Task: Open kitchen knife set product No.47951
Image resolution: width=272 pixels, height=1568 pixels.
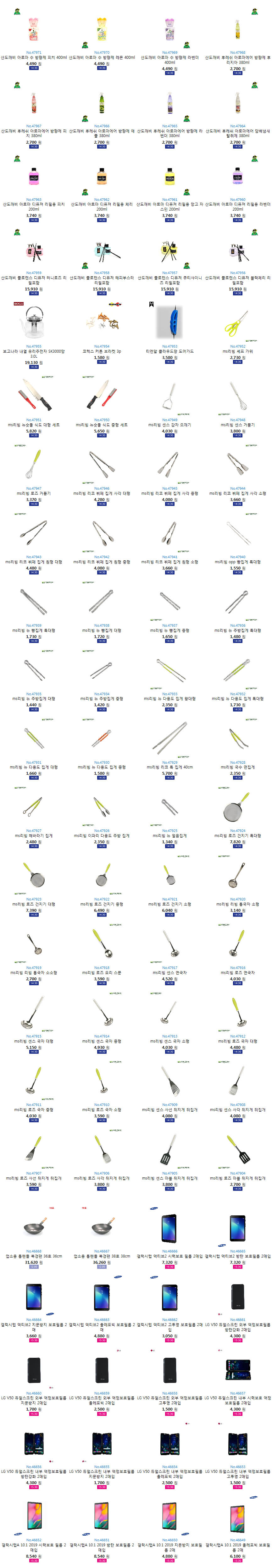Action: pos(33,395)
